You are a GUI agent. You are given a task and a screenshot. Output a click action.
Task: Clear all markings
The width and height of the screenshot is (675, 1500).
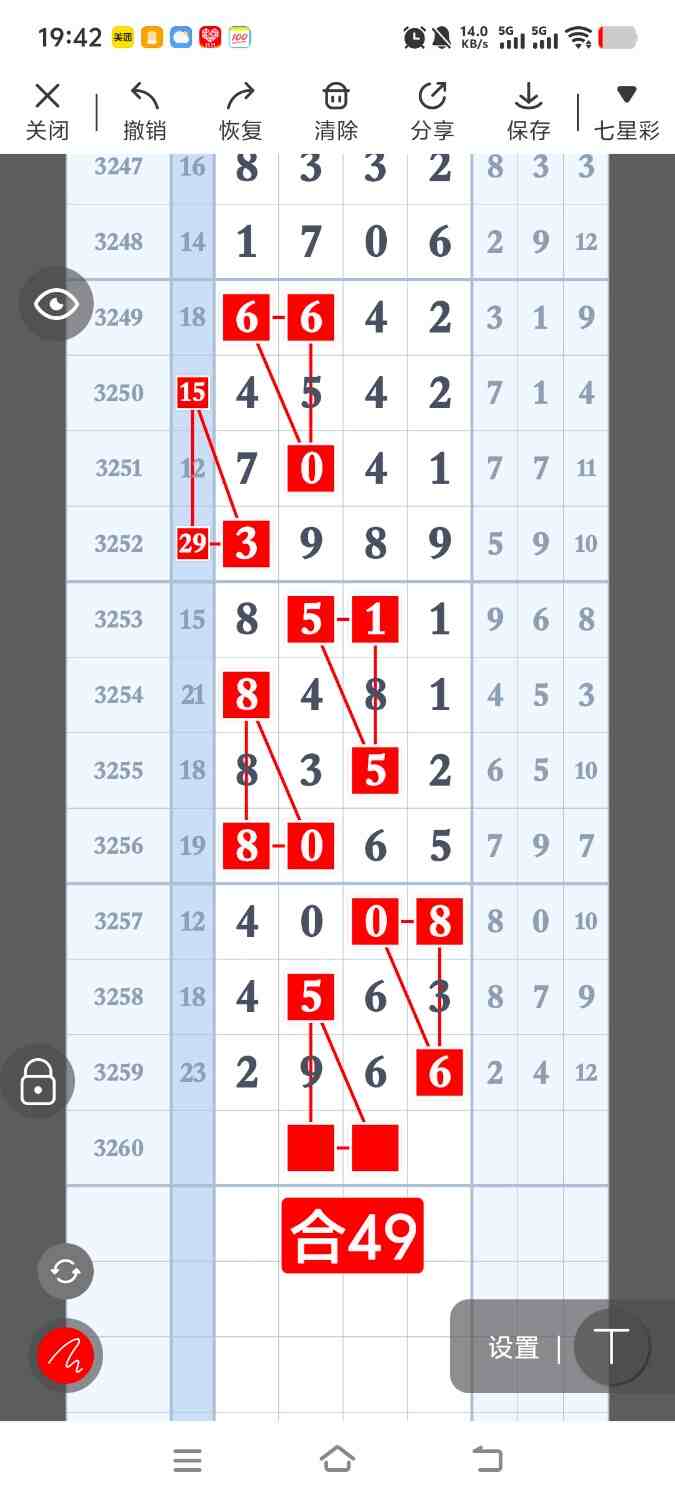click(x=336, y=111)
